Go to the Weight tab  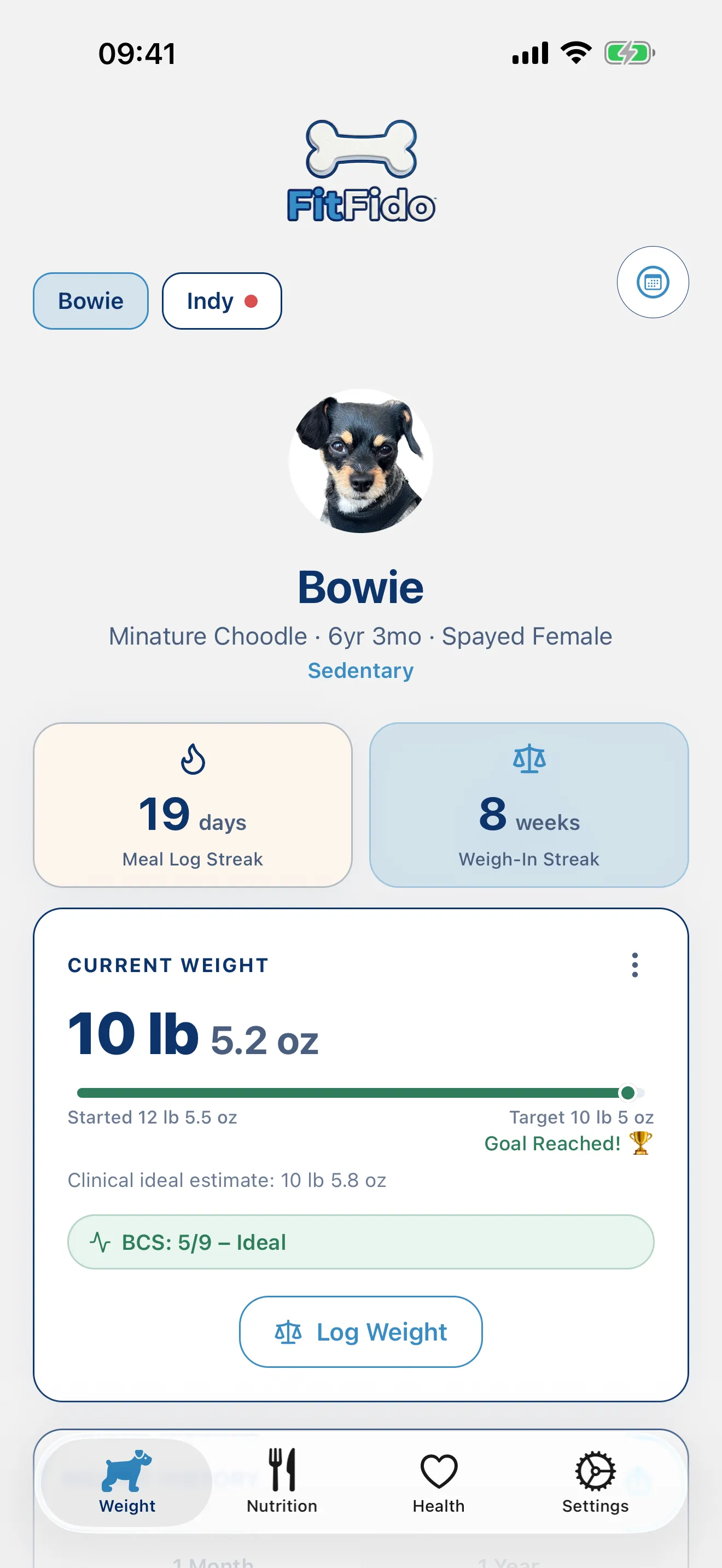click(127, 1482)
